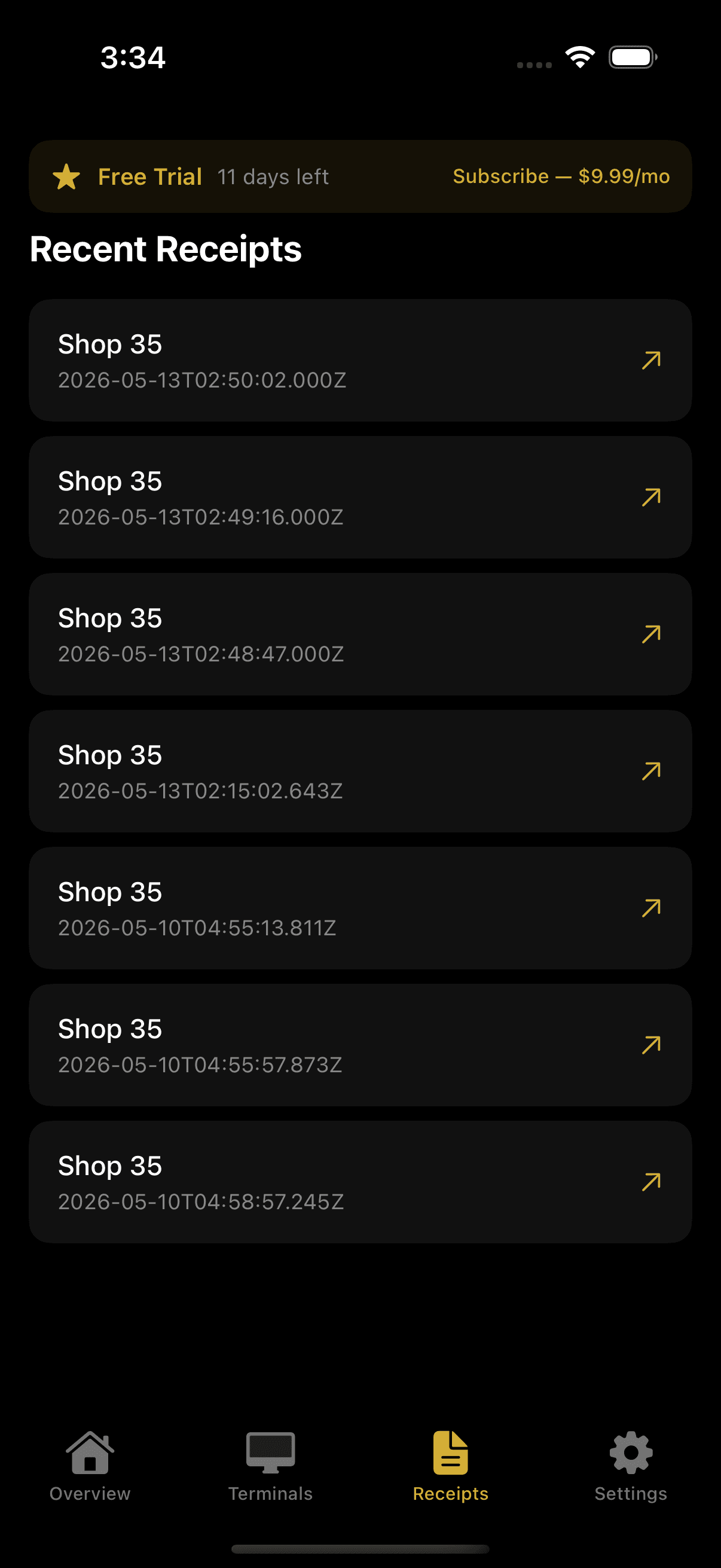The image size is (721, 1568).
Task: View the Shop 35 receipt from 04:58:57
Action: (x=360, y=1182)
